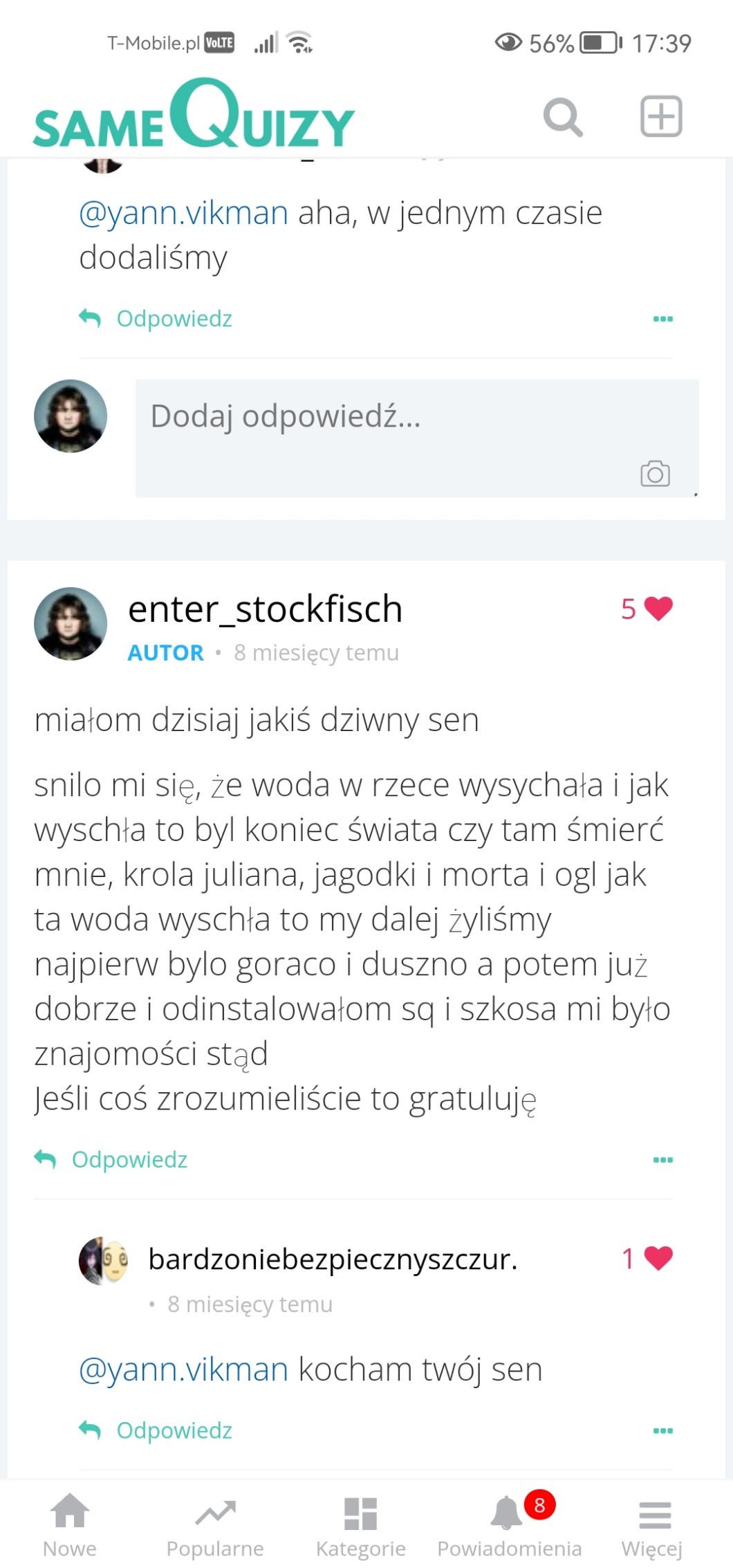Reply to "aha, w jednym czasie dodaliśmy"

click(156, 319)
